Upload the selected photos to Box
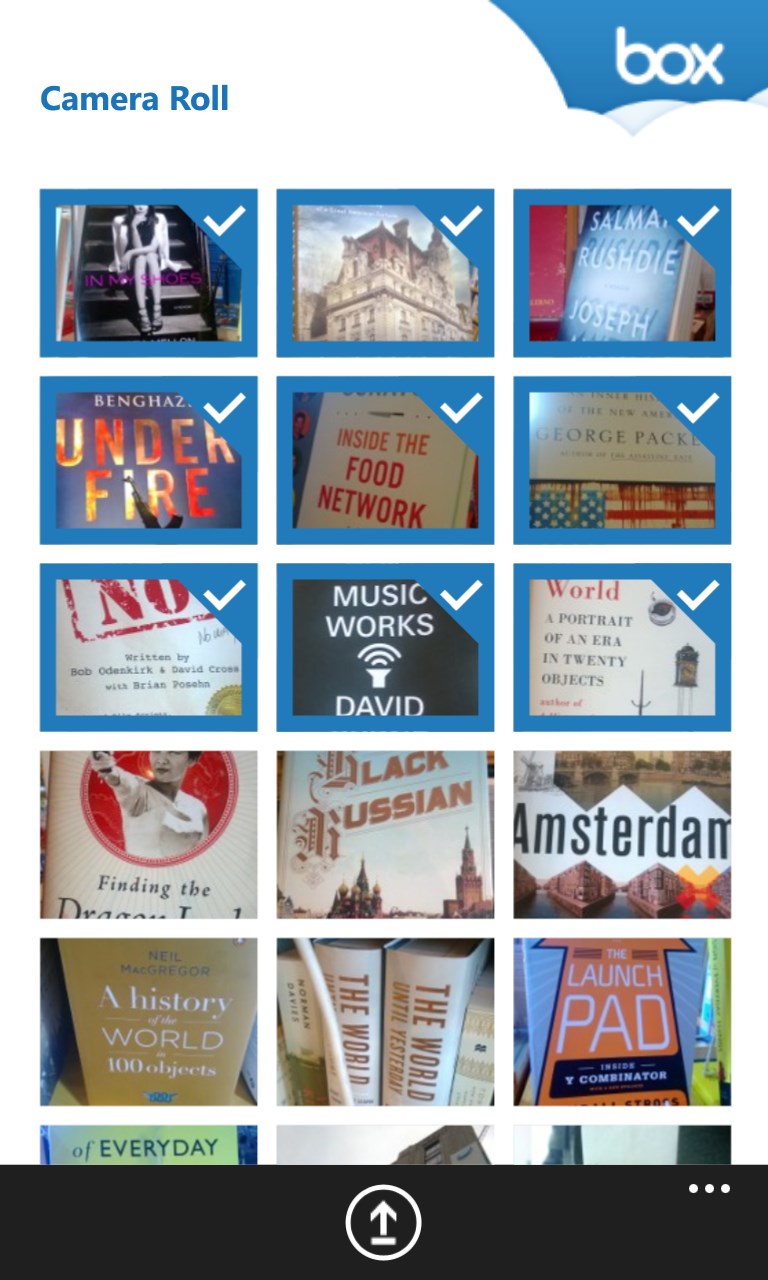Screen dimensions: 768x1280 (x=383, y=1222)
